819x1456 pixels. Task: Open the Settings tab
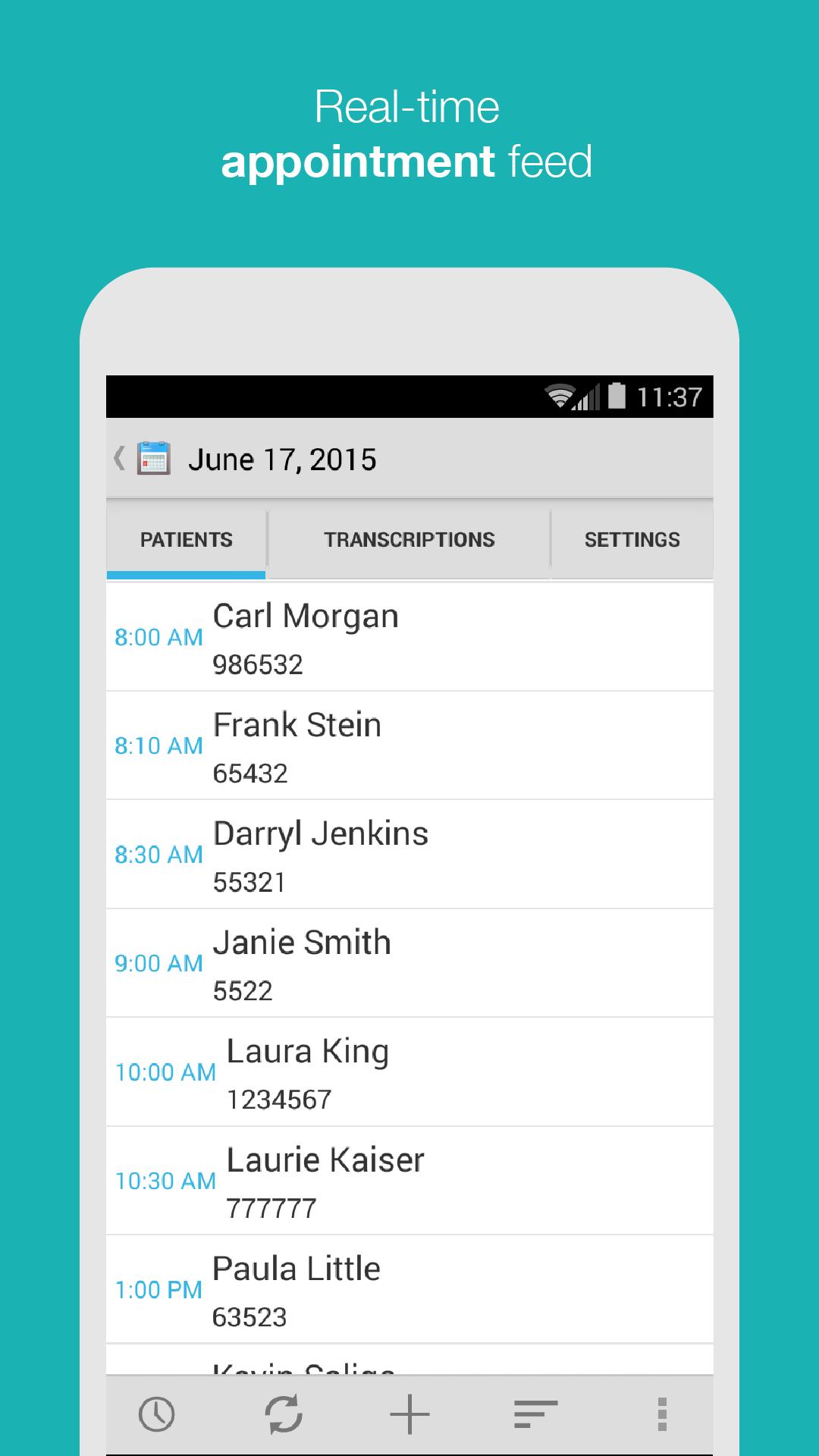click(x=632, y=539)
